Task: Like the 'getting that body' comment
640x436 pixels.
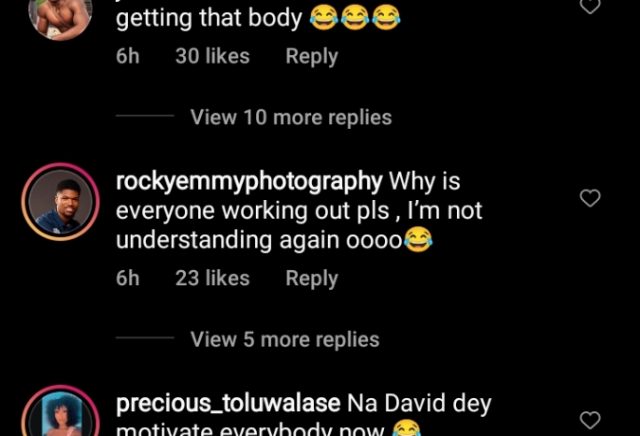Action: (590, 6)
